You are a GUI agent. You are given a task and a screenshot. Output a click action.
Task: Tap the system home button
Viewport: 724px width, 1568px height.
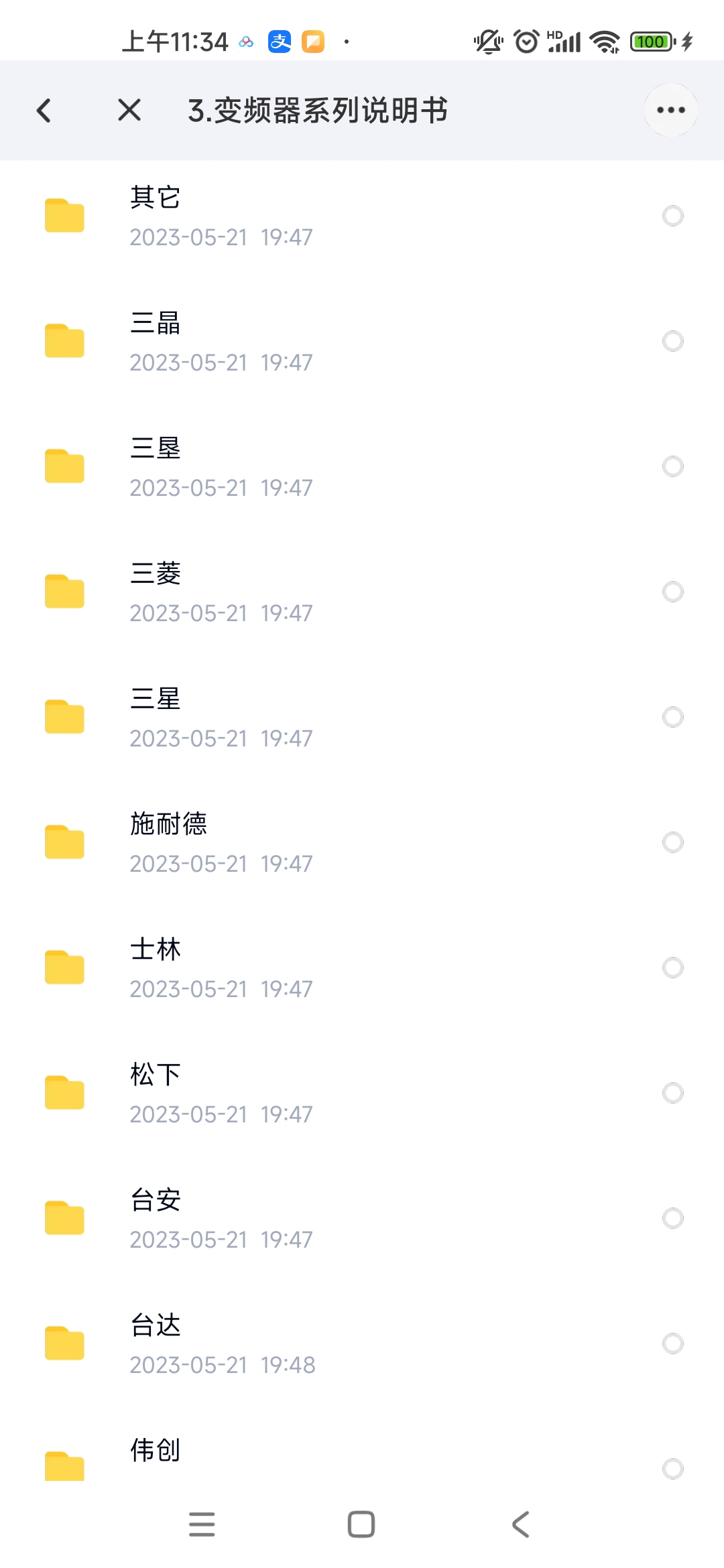pyautogui.click(x=361, y=1524)
